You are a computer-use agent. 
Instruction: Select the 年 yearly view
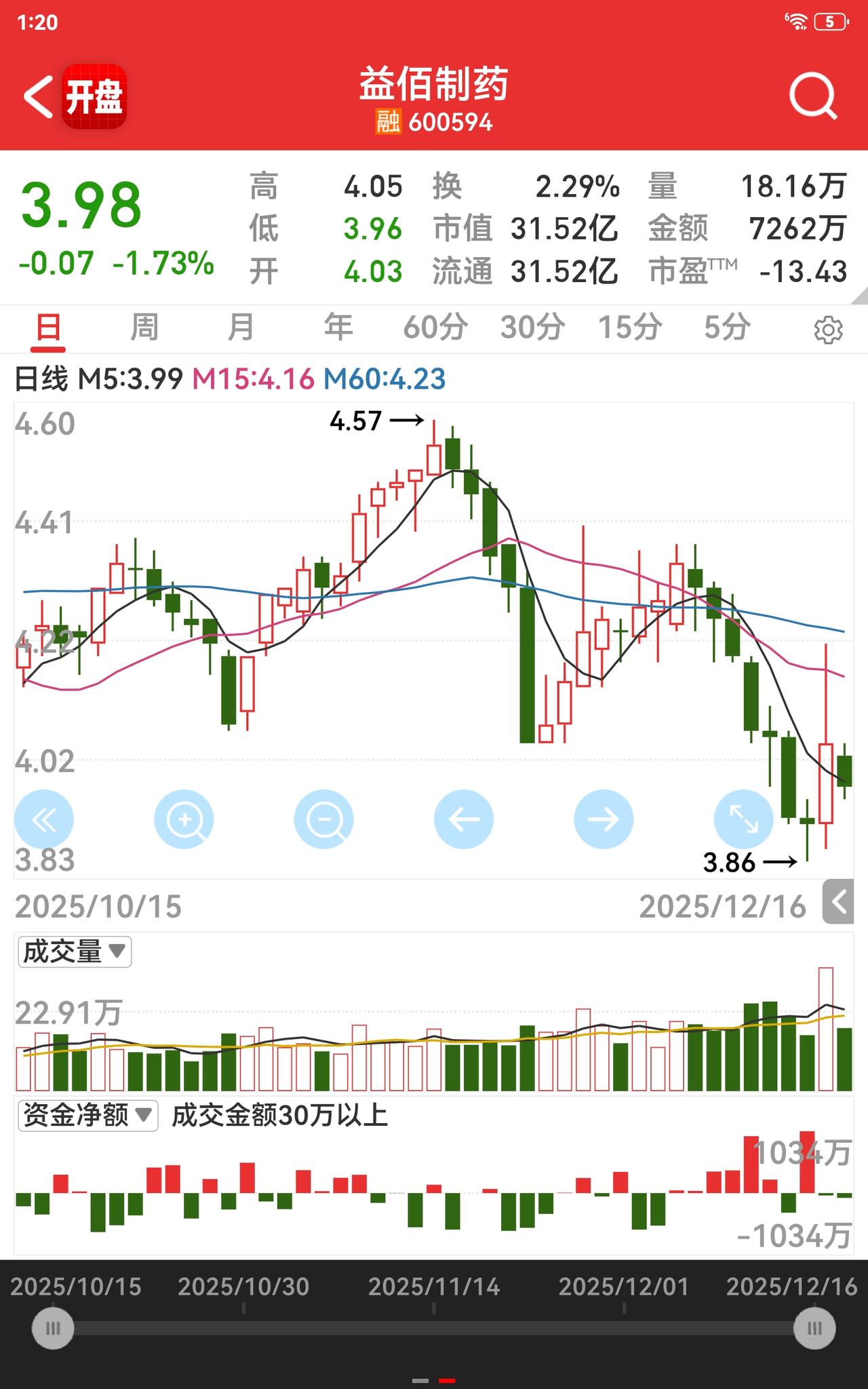[x=336, y=327]
